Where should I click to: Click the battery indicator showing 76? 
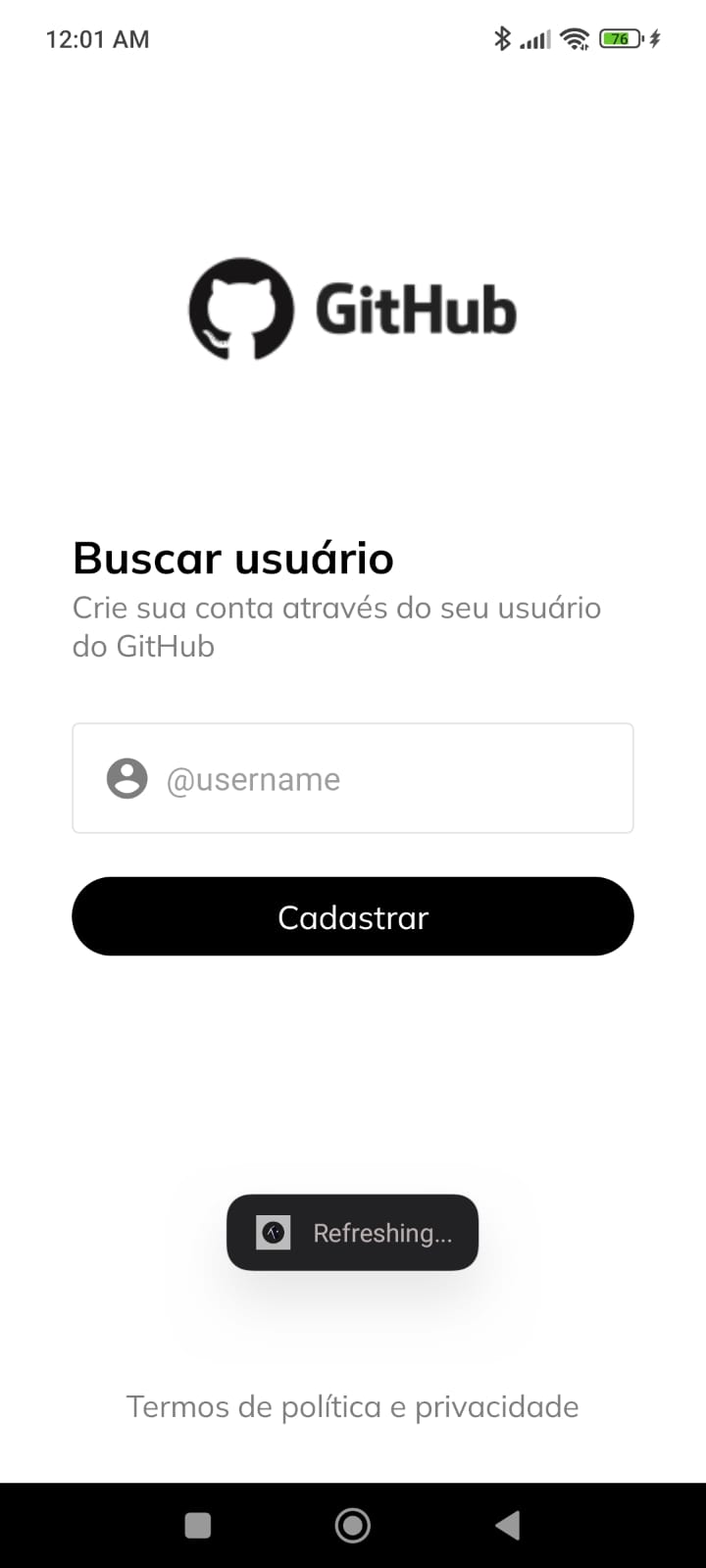[x=618, y=38]
